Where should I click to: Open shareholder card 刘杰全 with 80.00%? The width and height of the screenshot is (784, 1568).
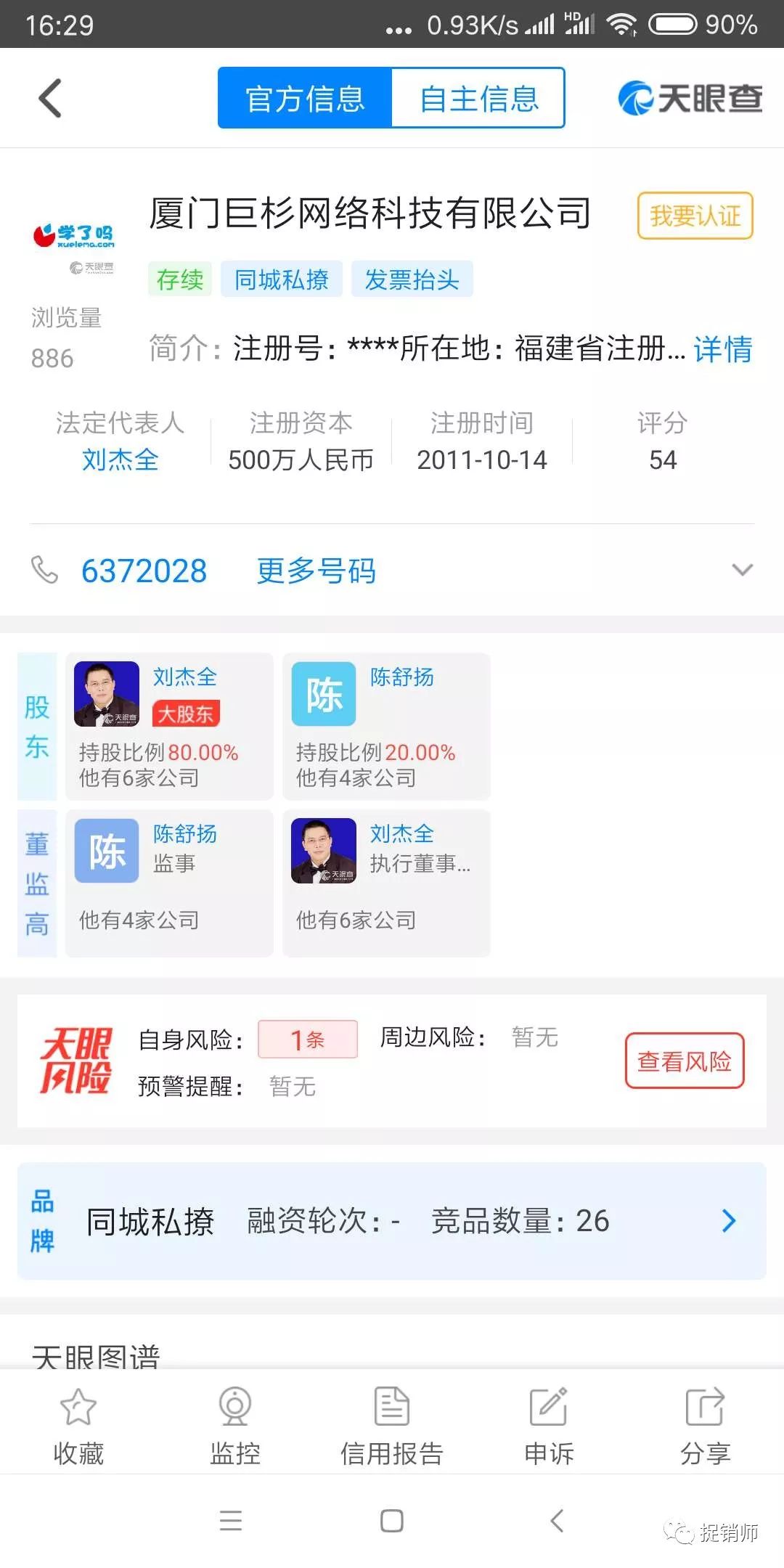point(169,726)
